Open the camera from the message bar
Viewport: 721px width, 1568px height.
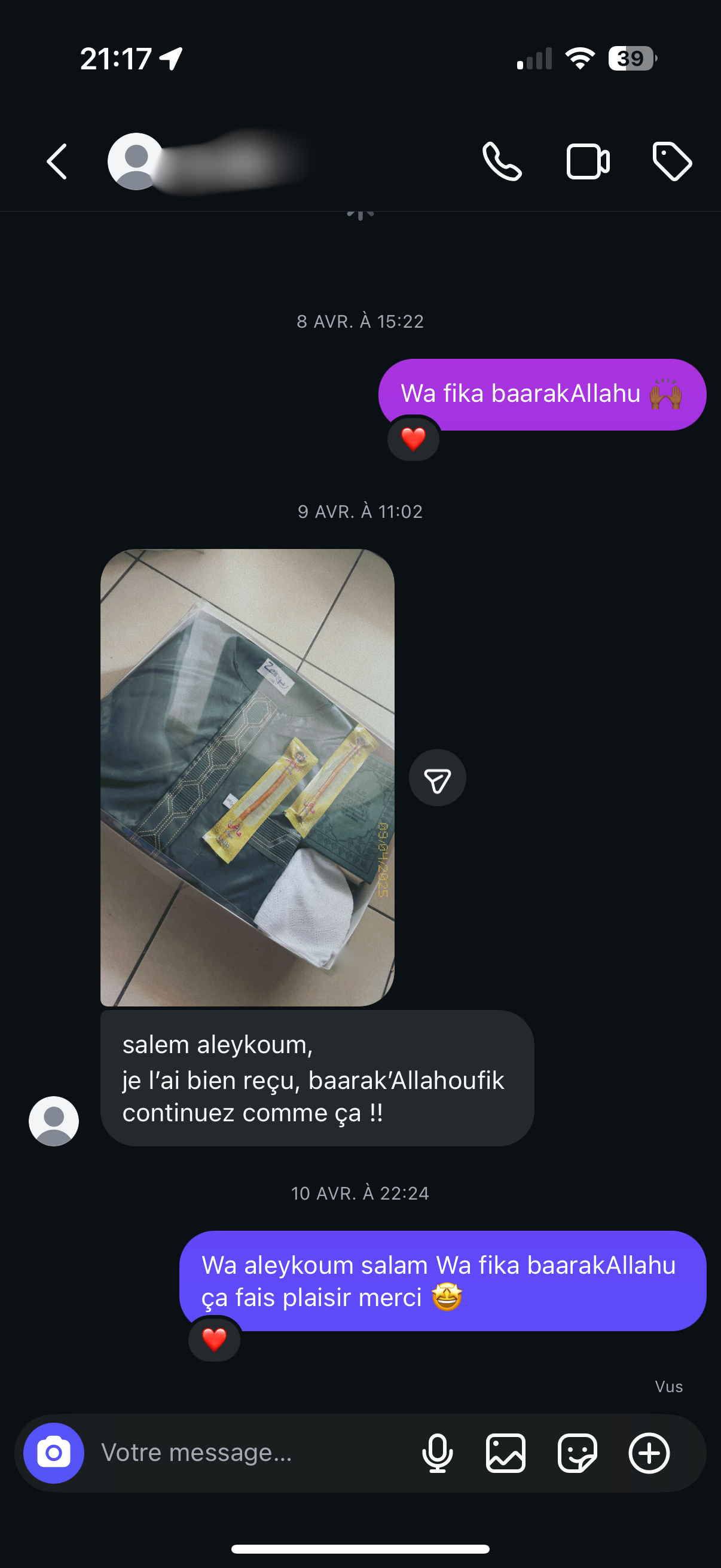(x=54, y=1453)
